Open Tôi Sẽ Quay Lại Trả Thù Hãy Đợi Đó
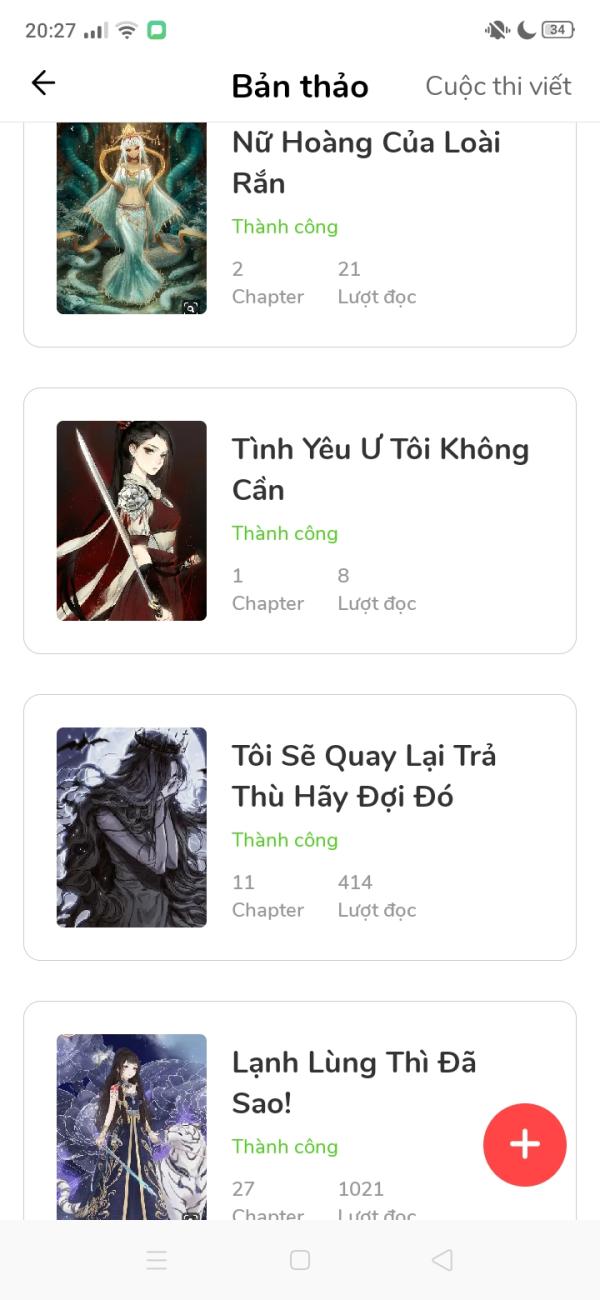The height and width of the screenshot is (1300, 600). [x=300, y=827]
